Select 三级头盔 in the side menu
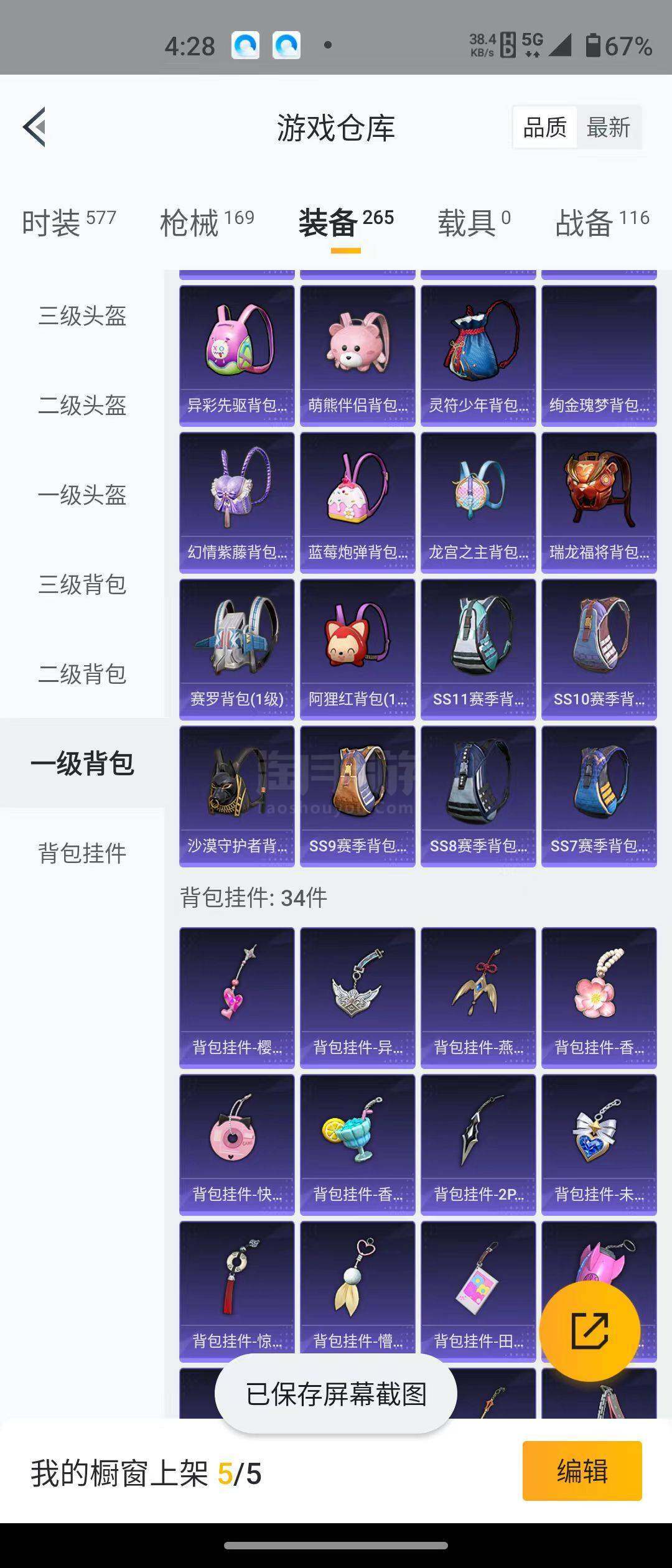 82,316
